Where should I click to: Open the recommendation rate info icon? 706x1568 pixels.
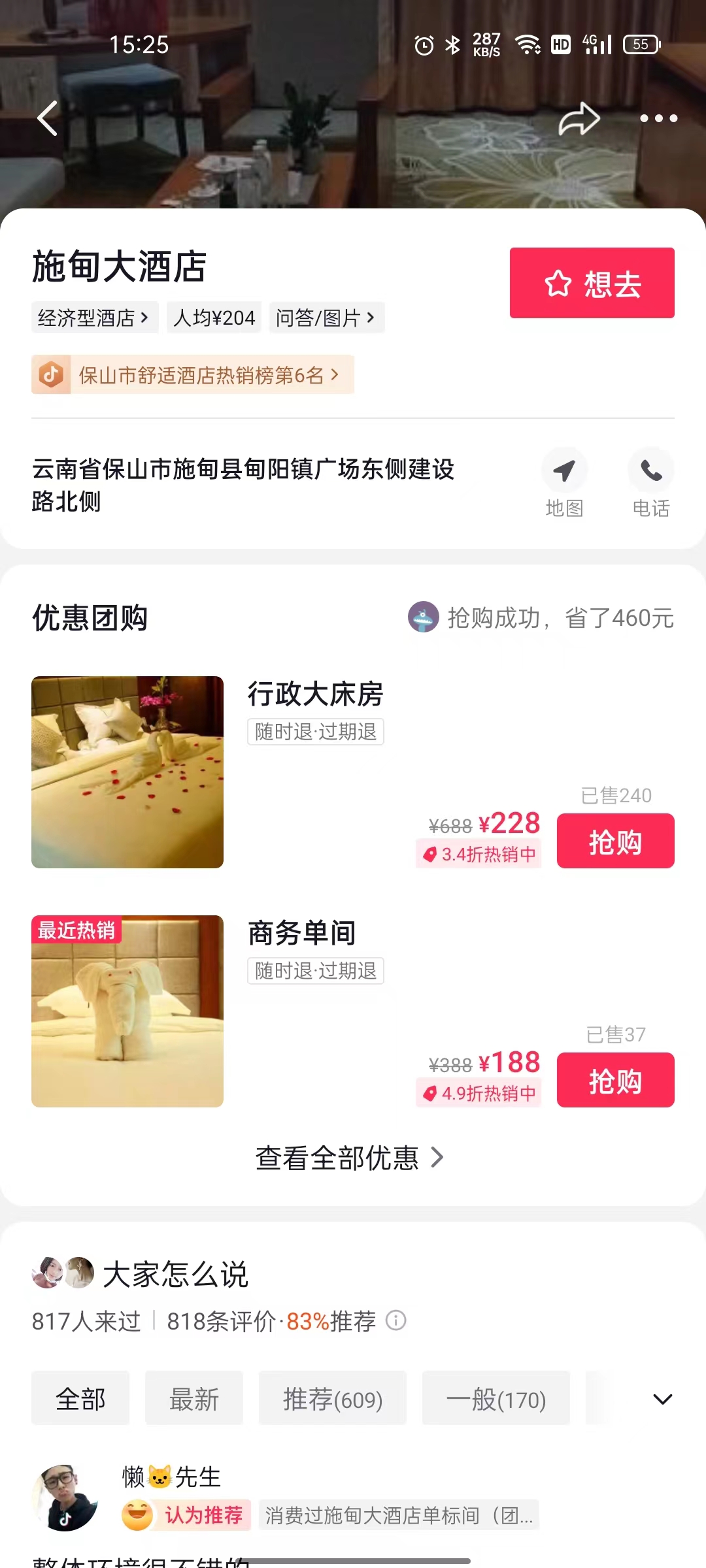(x=396, y=1320)
